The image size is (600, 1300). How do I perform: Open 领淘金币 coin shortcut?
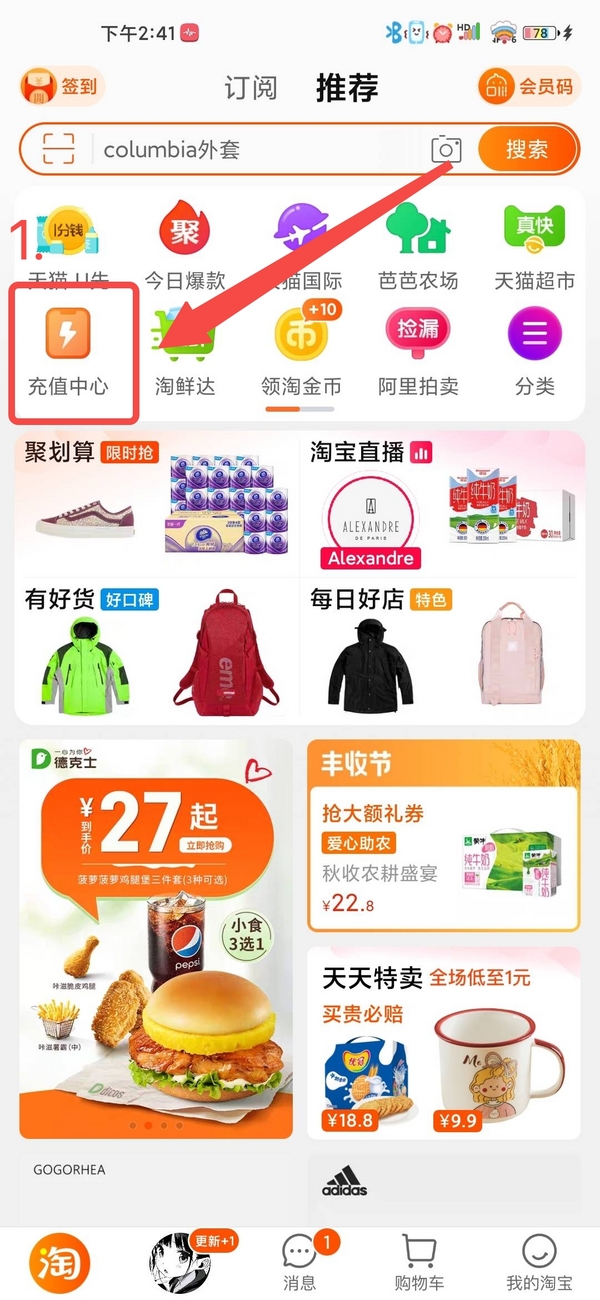[x=301, y=352]
